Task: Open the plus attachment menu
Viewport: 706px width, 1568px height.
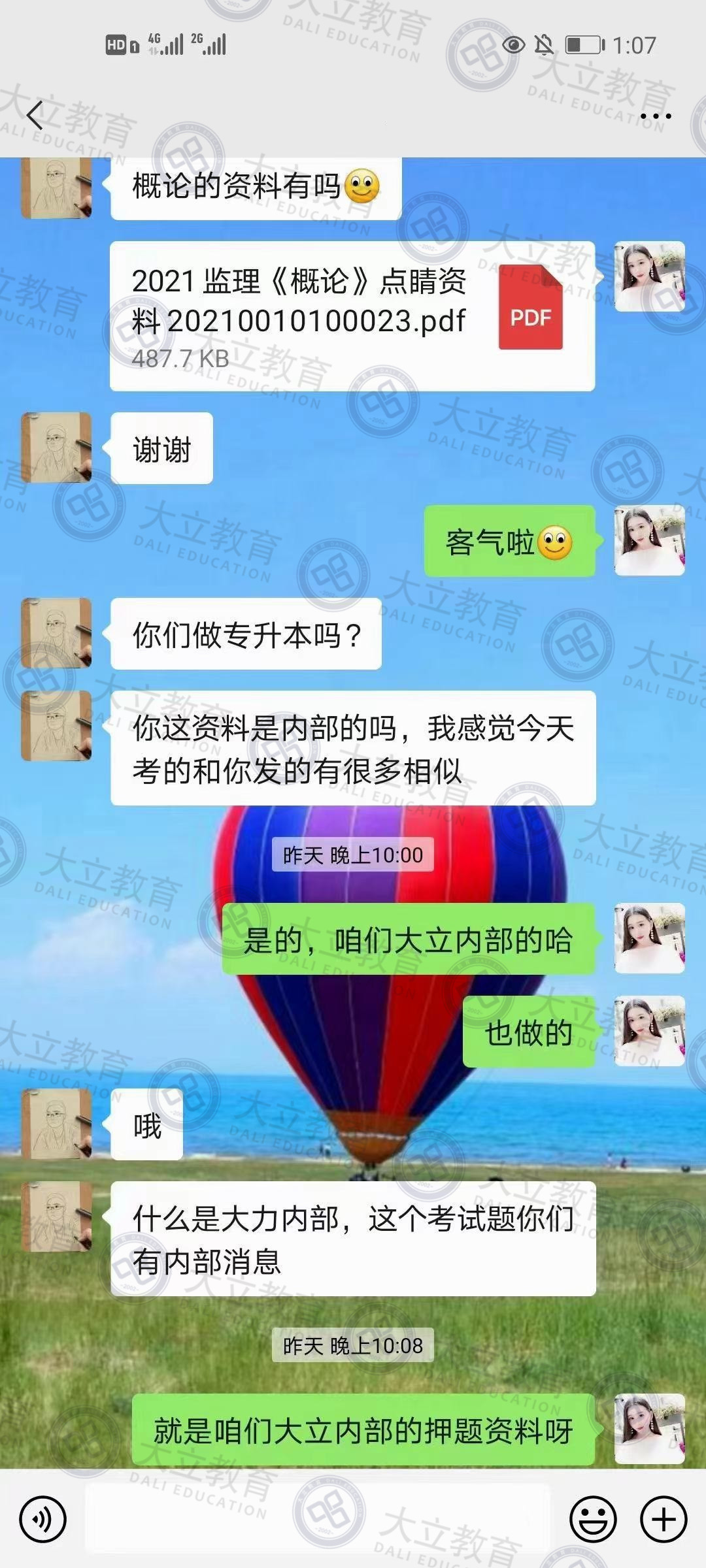Action: pyautogui.click(x=663, y=1519)
